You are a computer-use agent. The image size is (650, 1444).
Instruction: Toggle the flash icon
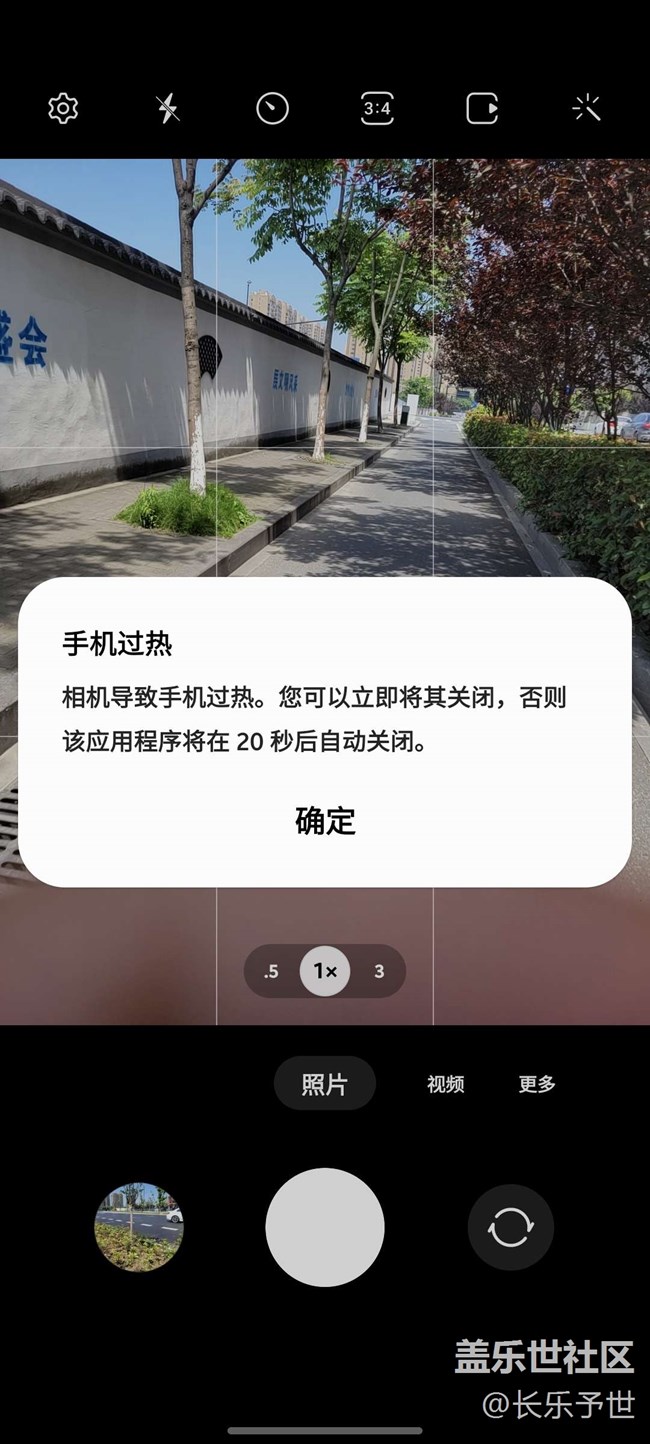point(168,108)
